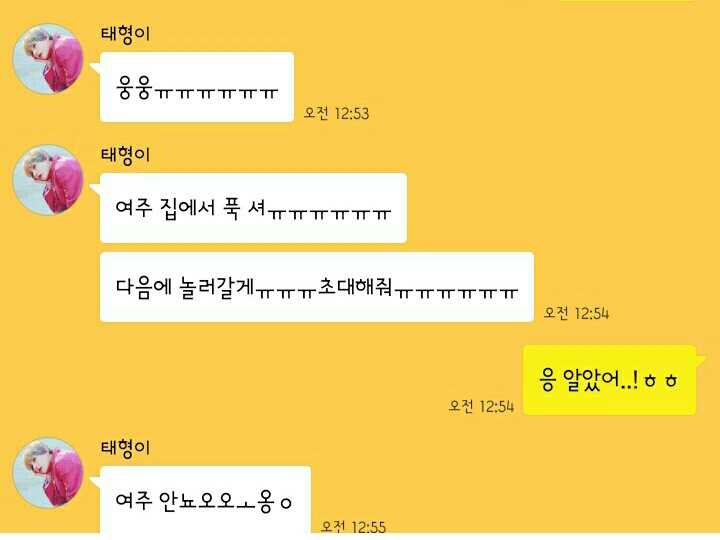Tap 태형이's avatar next to 여주 집에서 푹 셔
Image resolution: width=720 pixels, height=540 pixels.
45,180
